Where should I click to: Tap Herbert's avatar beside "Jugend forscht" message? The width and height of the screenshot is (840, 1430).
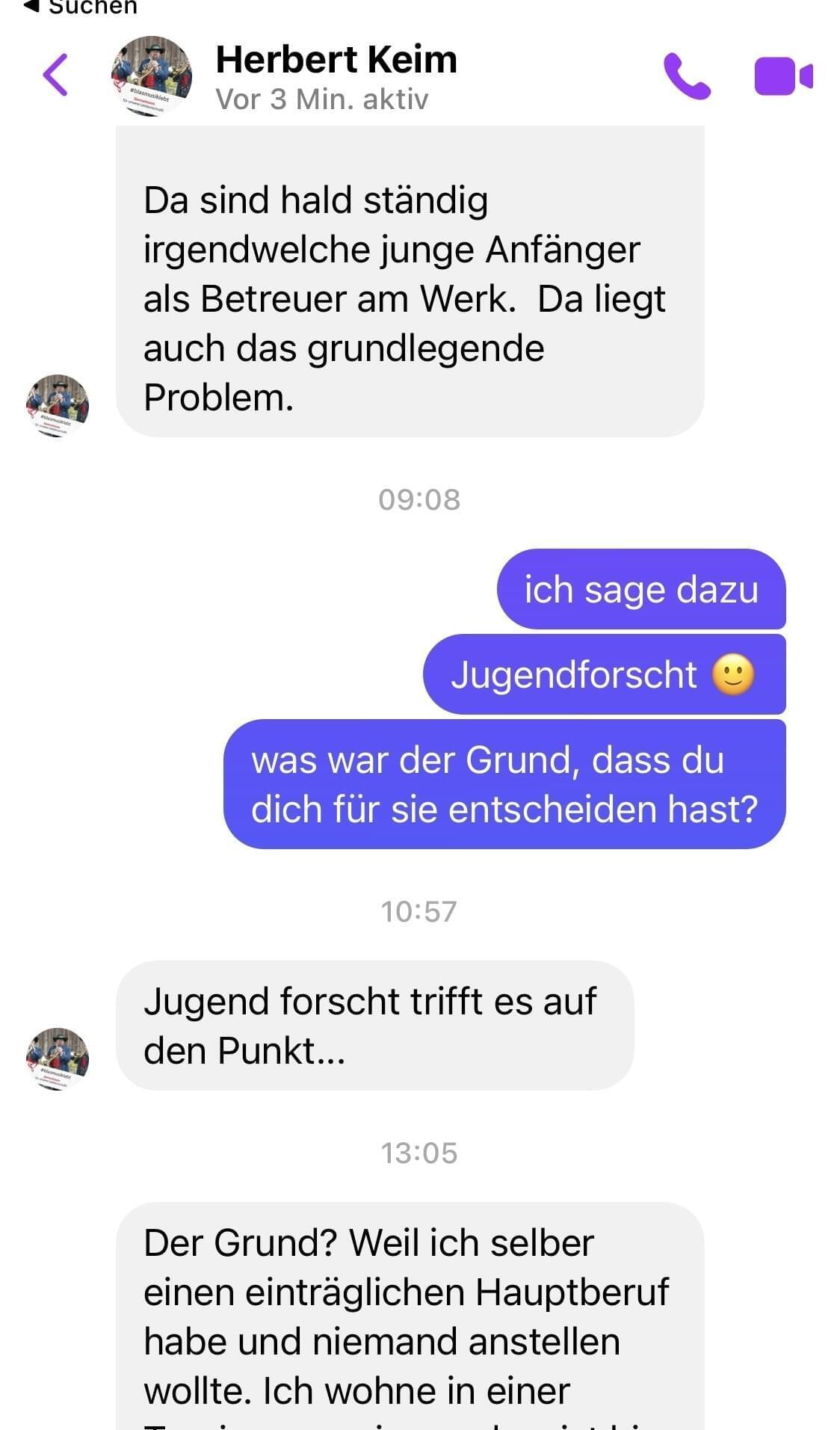pos(58,1058)
